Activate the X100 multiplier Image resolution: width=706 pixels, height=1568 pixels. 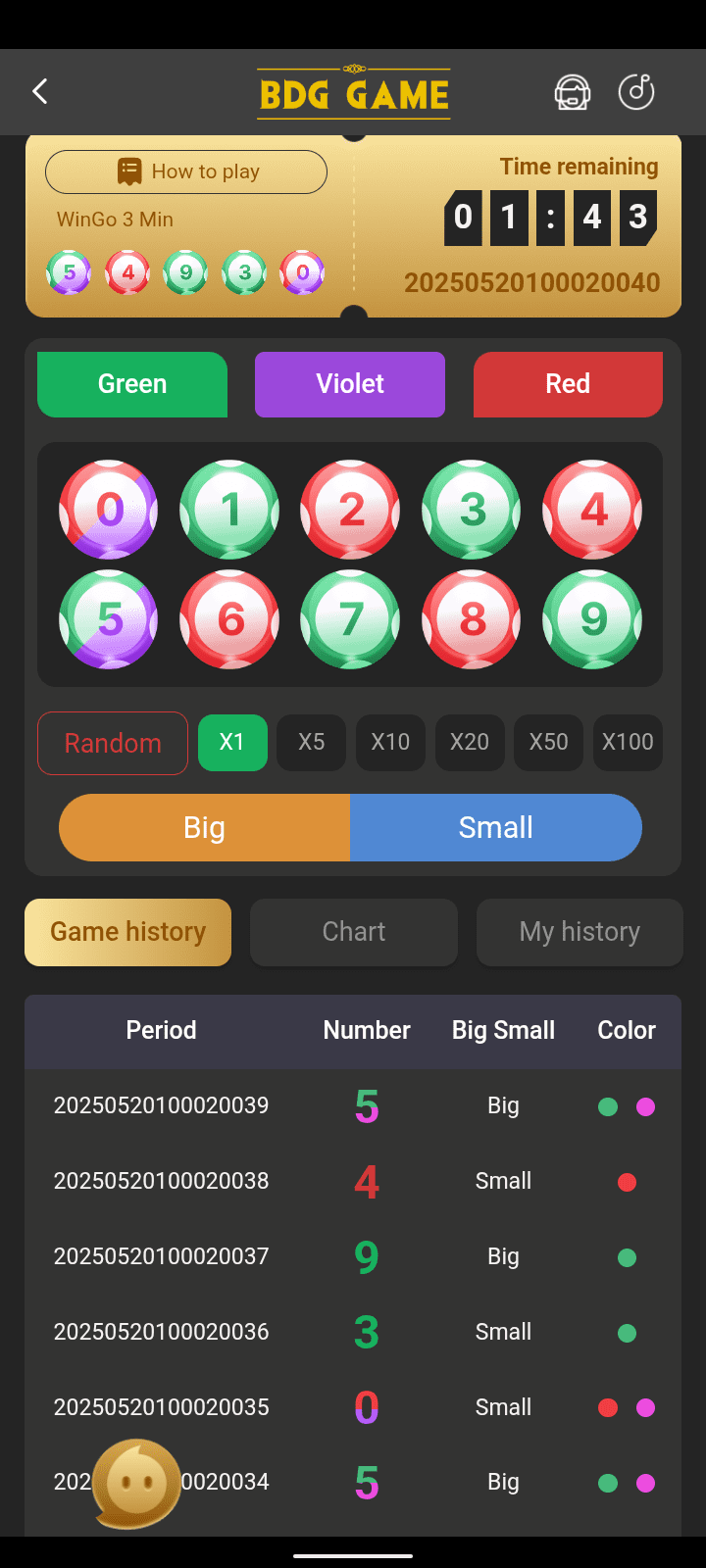click(x=628, y=742)
